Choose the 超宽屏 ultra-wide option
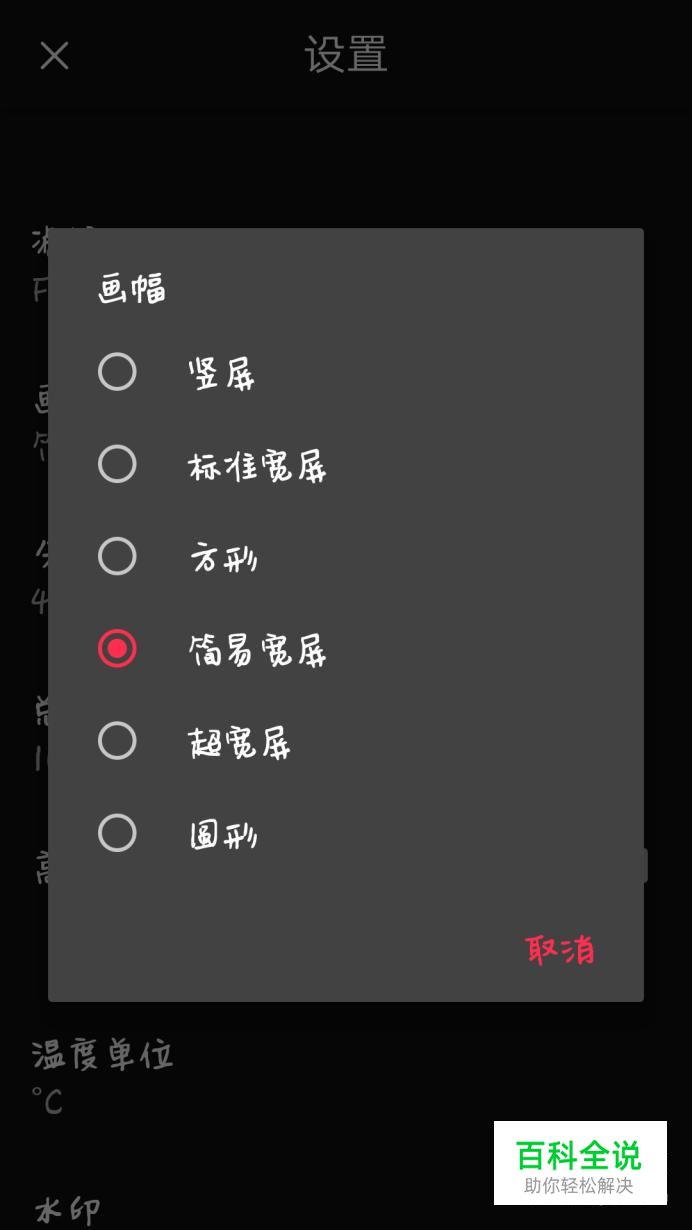Screen dimensions: 692x1230 346,741
